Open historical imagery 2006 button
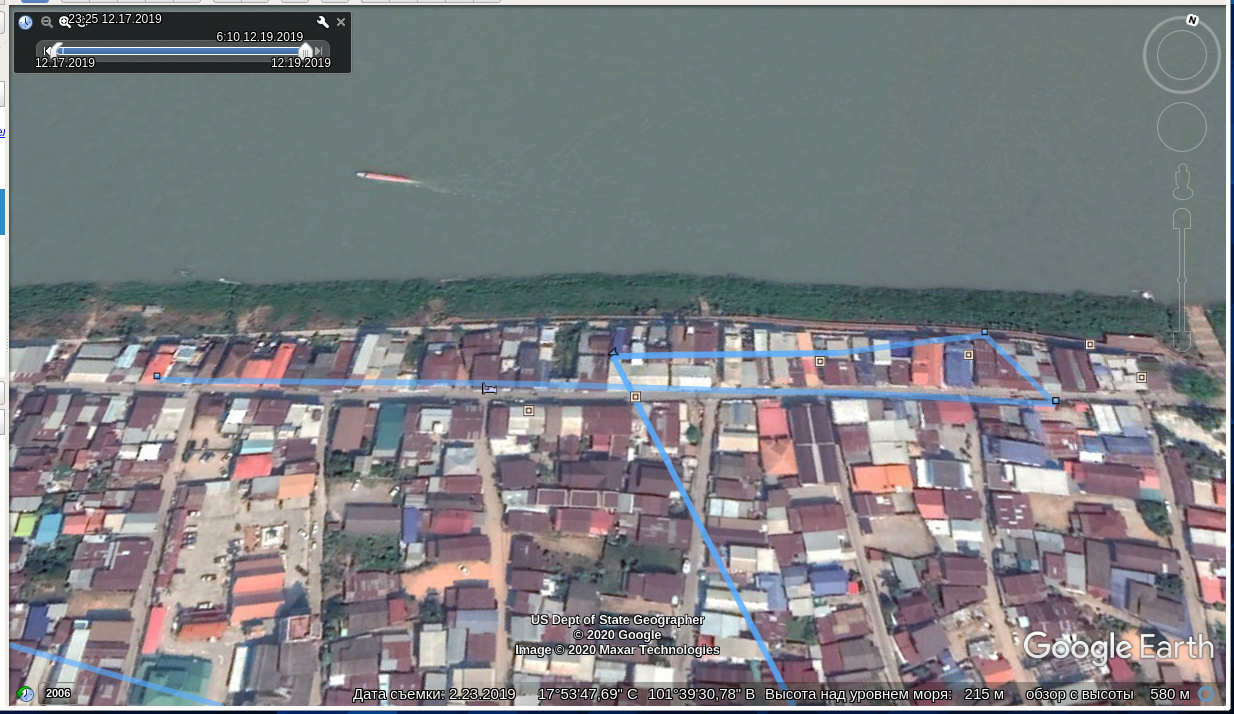Screen dimensions: 1234x714 [x=58, y=693]
